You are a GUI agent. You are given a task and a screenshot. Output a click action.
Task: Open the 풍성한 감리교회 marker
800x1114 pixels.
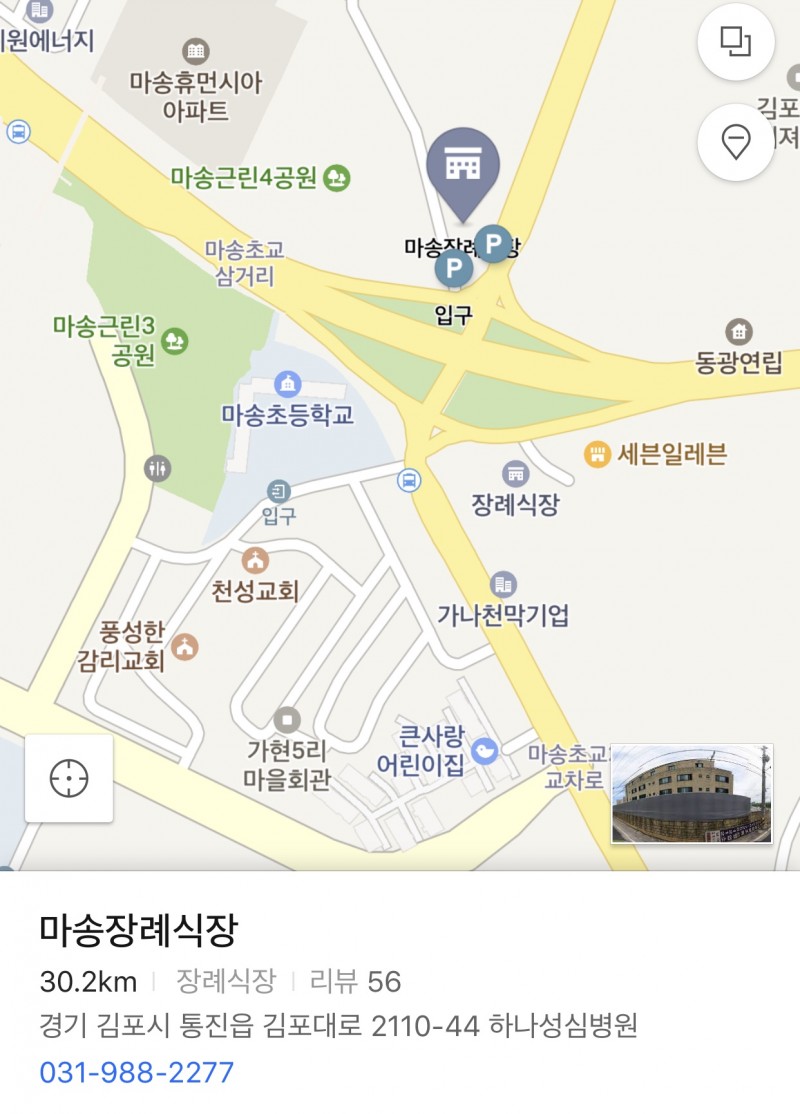coord(185,646)
